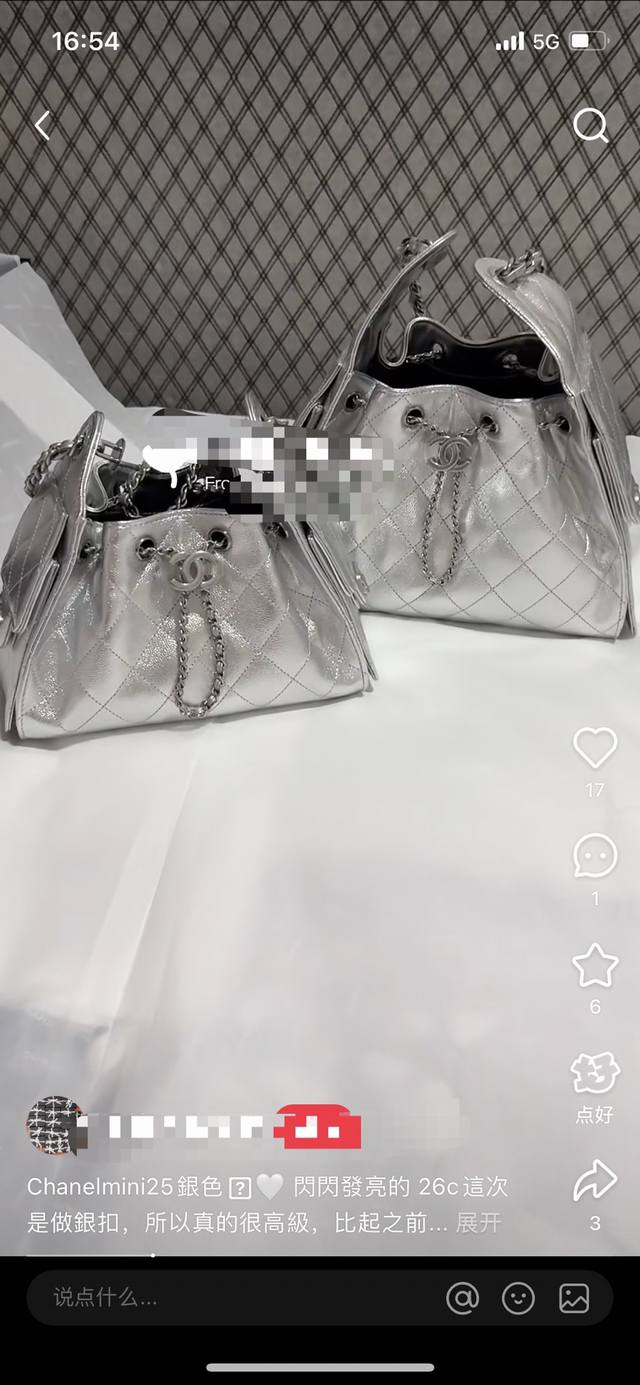Share this video with the arrow icon

point(594,1181)
